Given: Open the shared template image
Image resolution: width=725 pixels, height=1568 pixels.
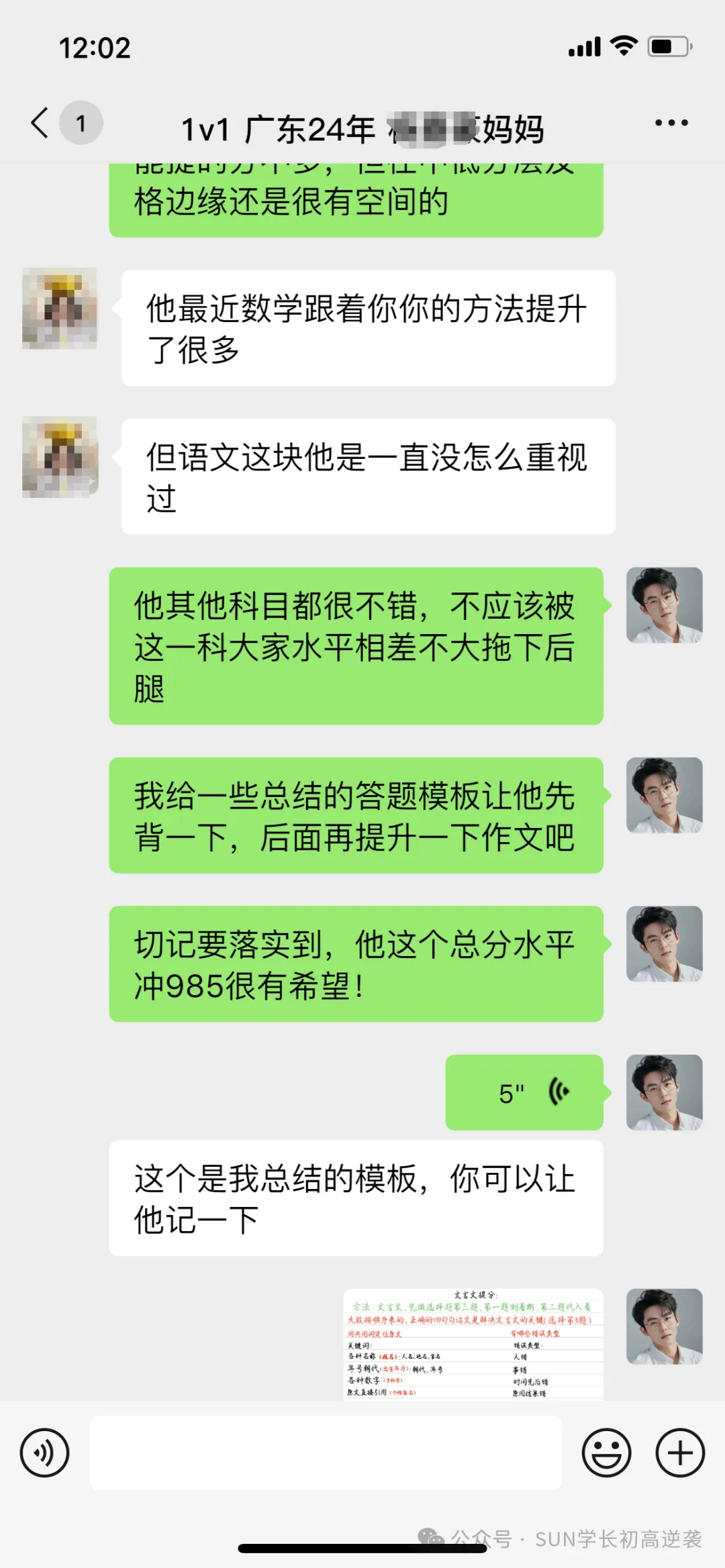Looking at the screenshot, I should [473, 1344].
